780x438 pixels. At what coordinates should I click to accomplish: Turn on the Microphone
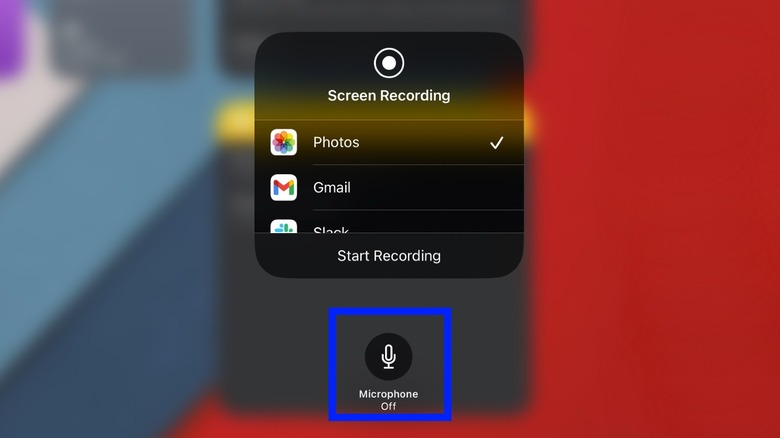[389, 357]
